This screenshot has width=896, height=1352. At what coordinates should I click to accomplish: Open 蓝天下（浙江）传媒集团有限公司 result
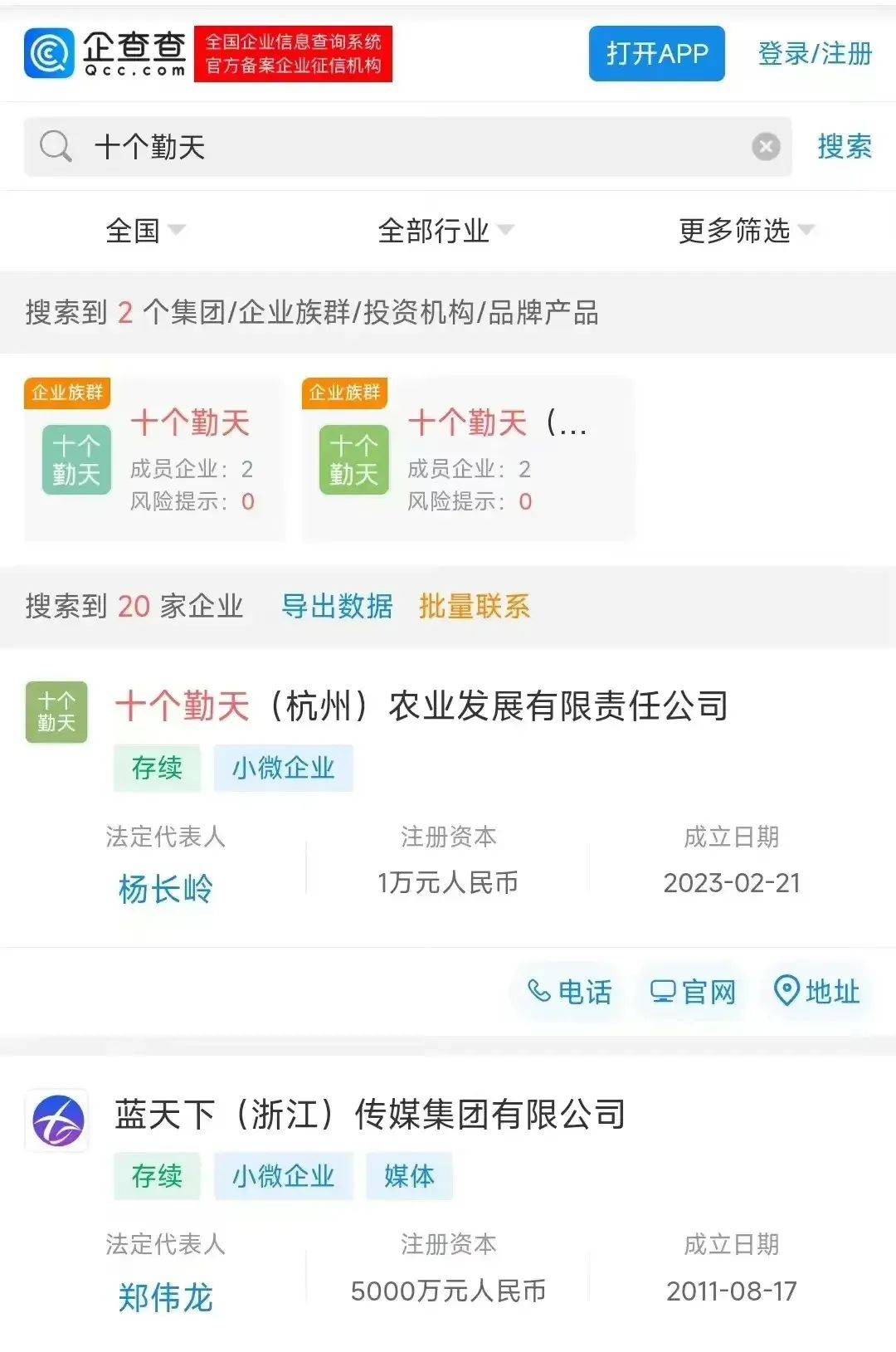[369, 1114]
